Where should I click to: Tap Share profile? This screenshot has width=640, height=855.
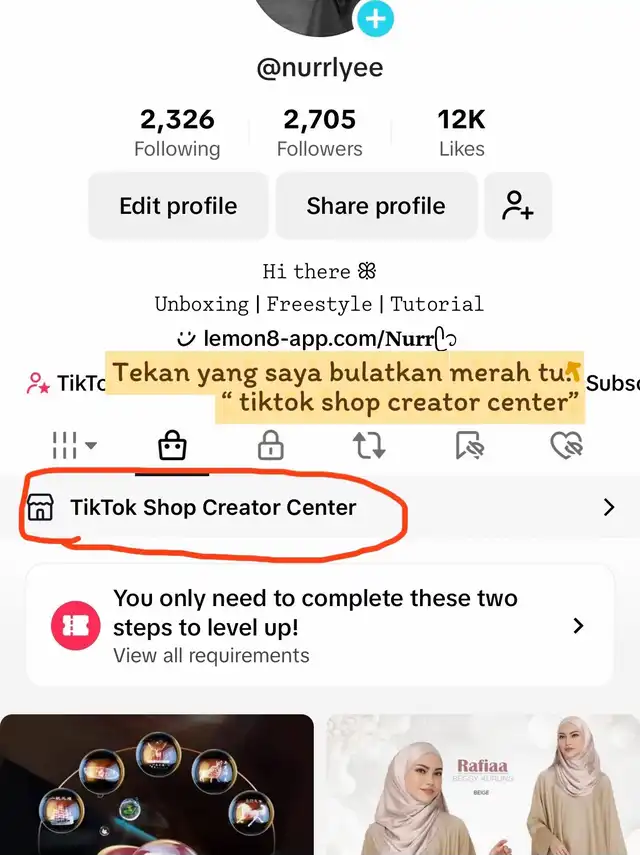coord(376,206)
